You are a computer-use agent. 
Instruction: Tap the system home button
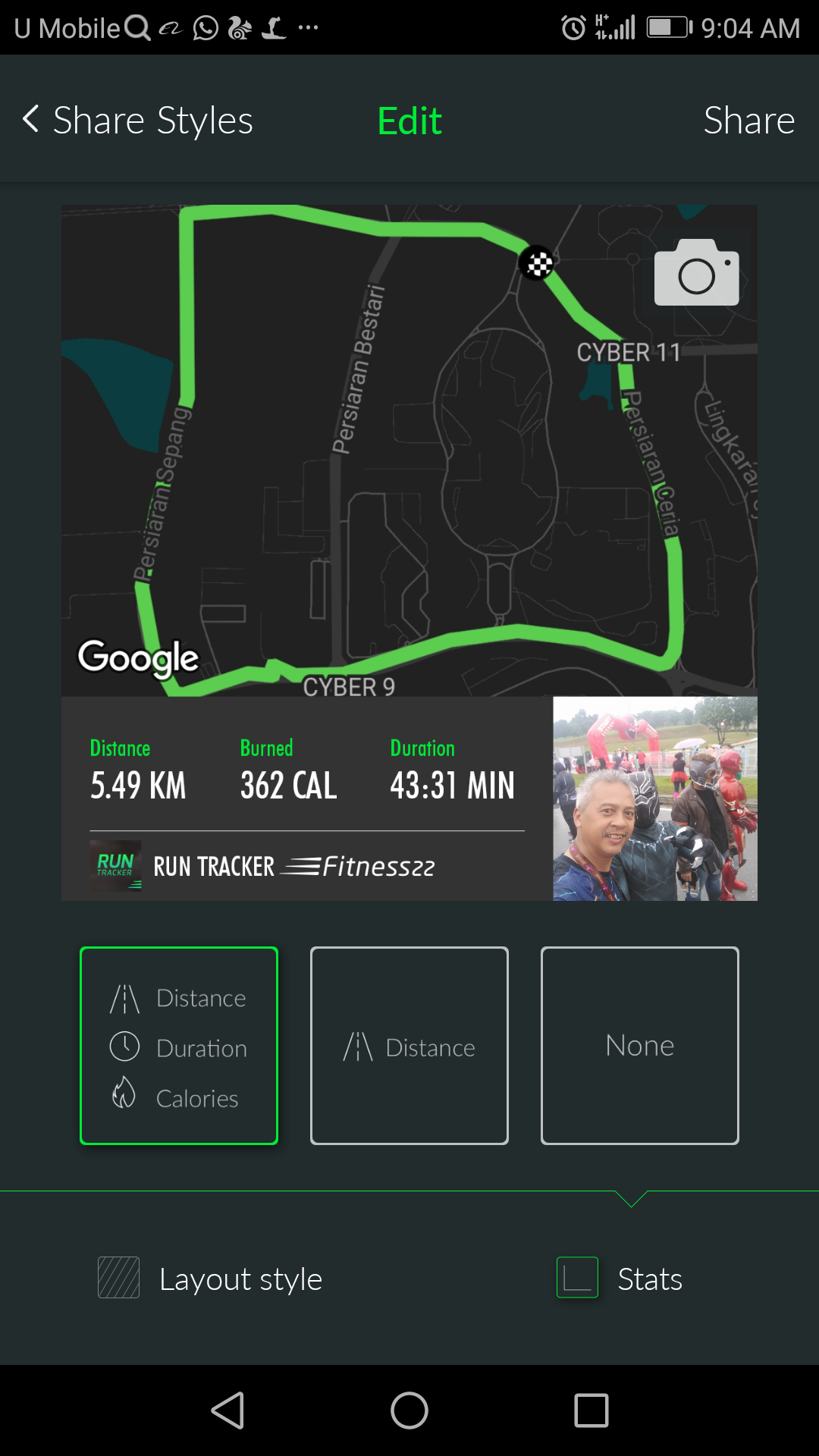tap(409, 1410)
